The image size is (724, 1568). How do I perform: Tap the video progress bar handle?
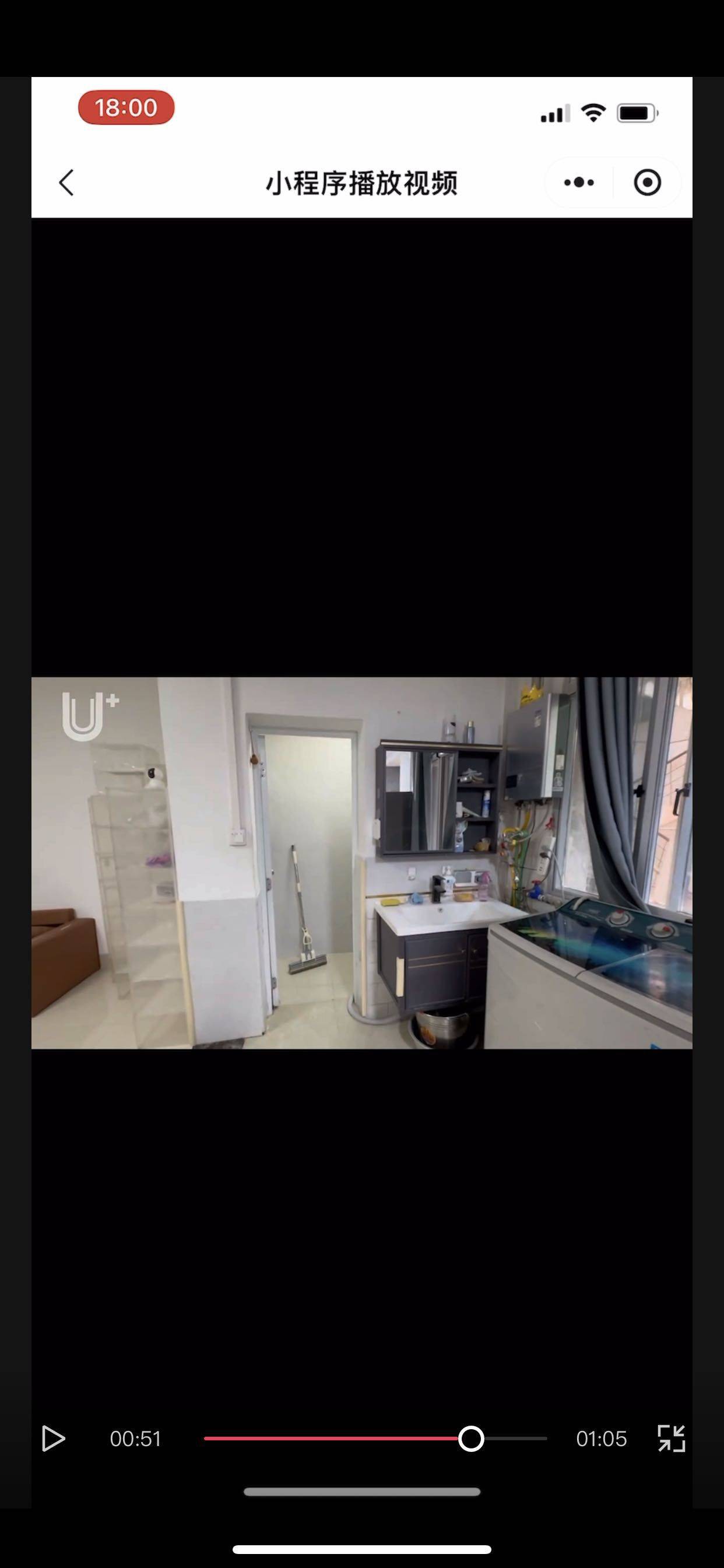coord(471,1438)
